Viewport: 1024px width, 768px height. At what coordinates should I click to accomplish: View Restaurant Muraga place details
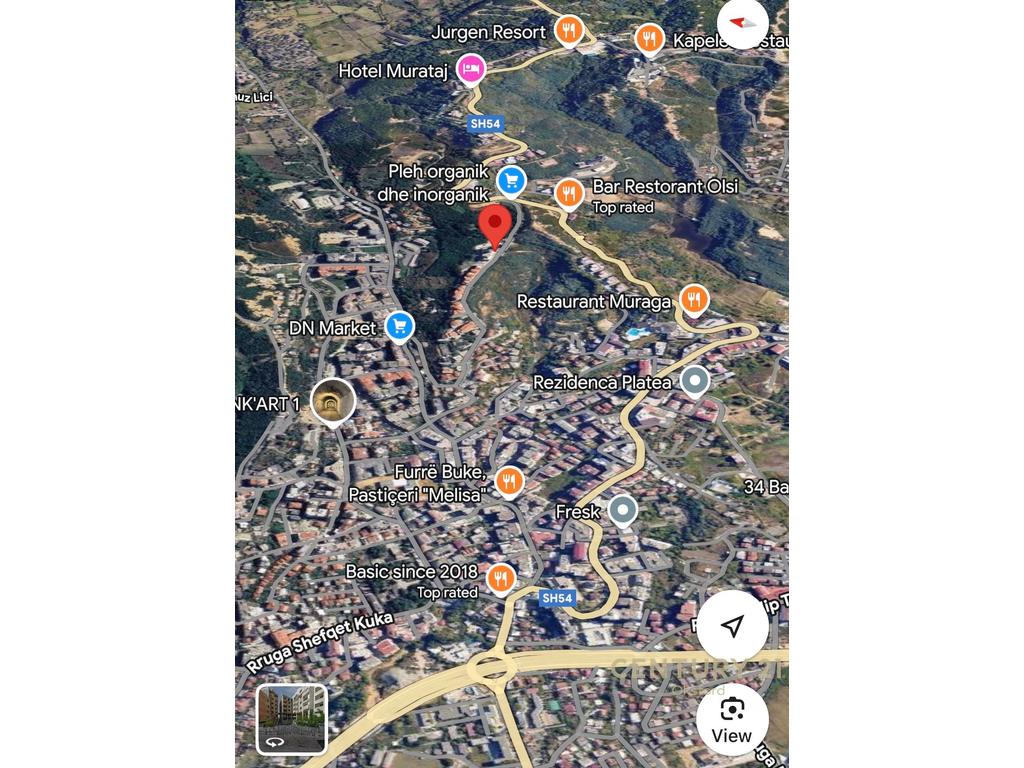(694, 299)
